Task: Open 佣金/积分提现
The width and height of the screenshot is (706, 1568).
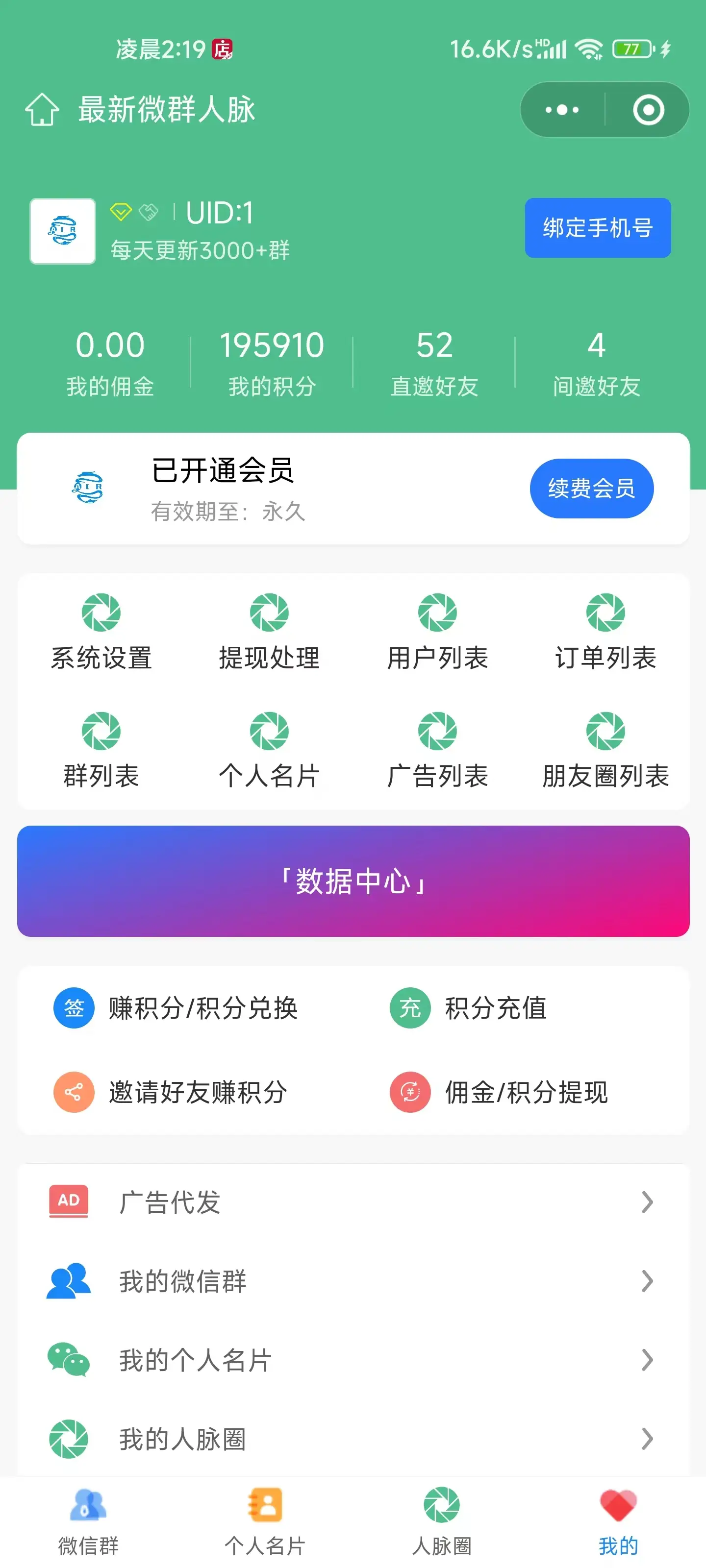Action: click(500, 1092)
